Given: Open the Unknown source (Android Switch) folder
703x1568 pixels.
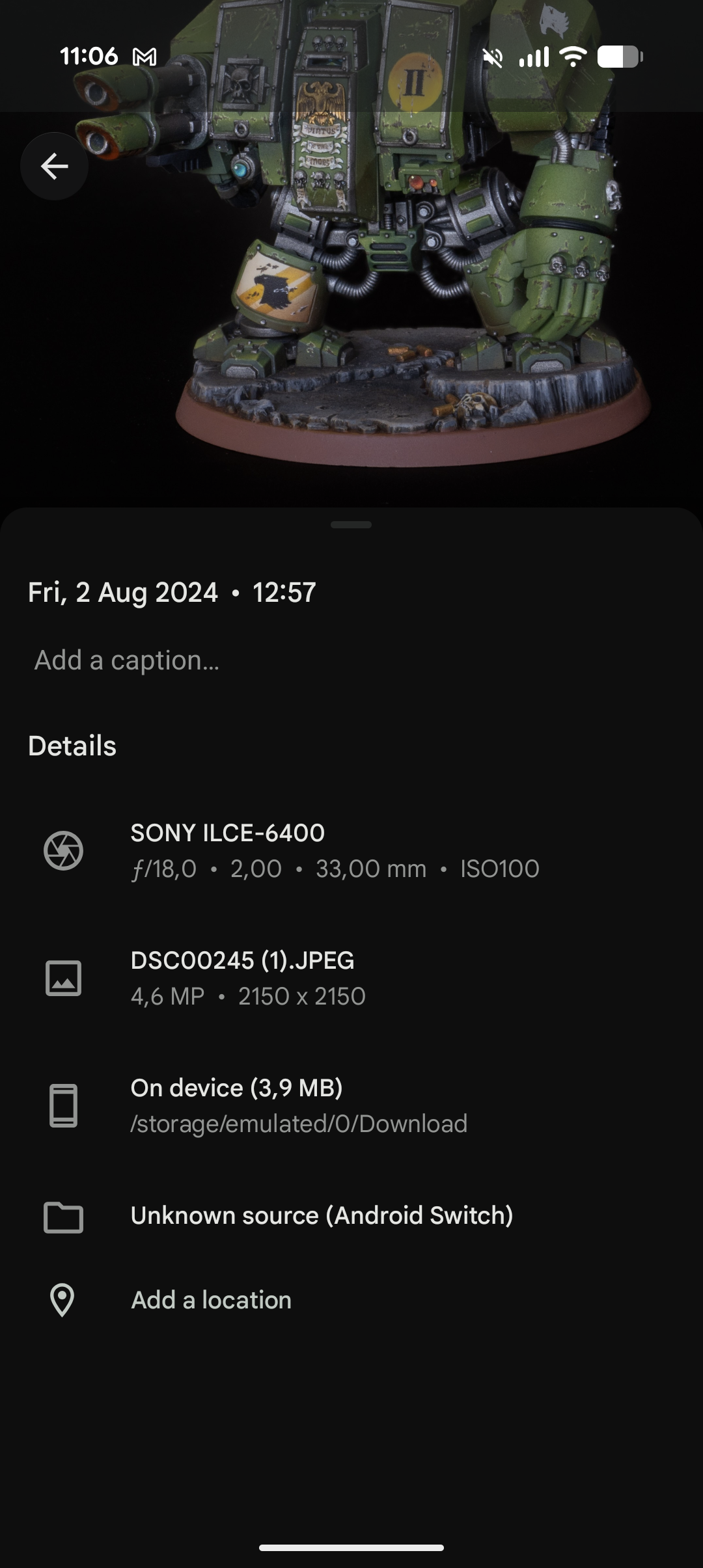Looking at the screenshot, I should (x=322, y=1215).
